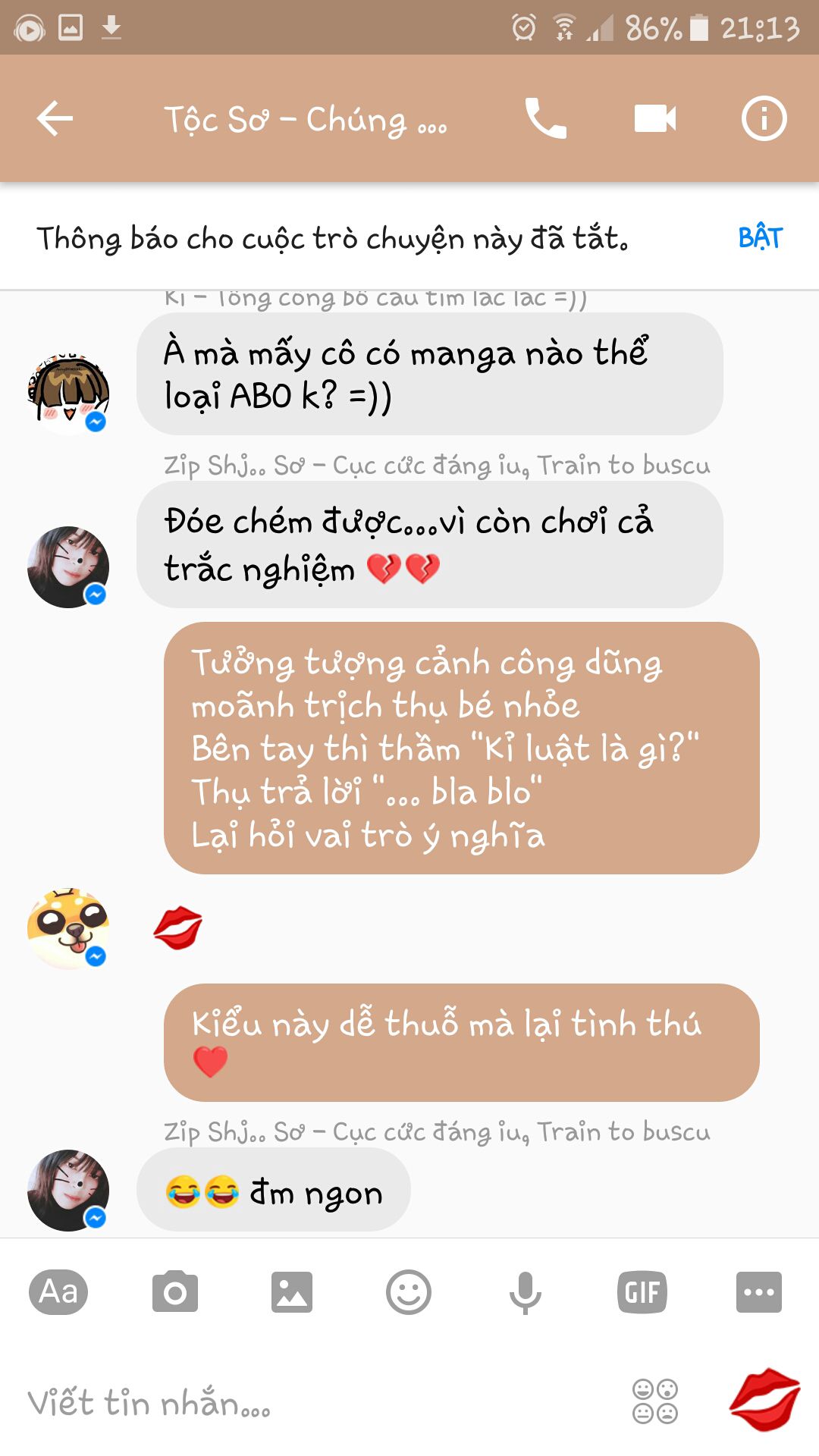Viewport: 819px width, 1456px height.
Task: Start a video call with the group
Action: 655,118
